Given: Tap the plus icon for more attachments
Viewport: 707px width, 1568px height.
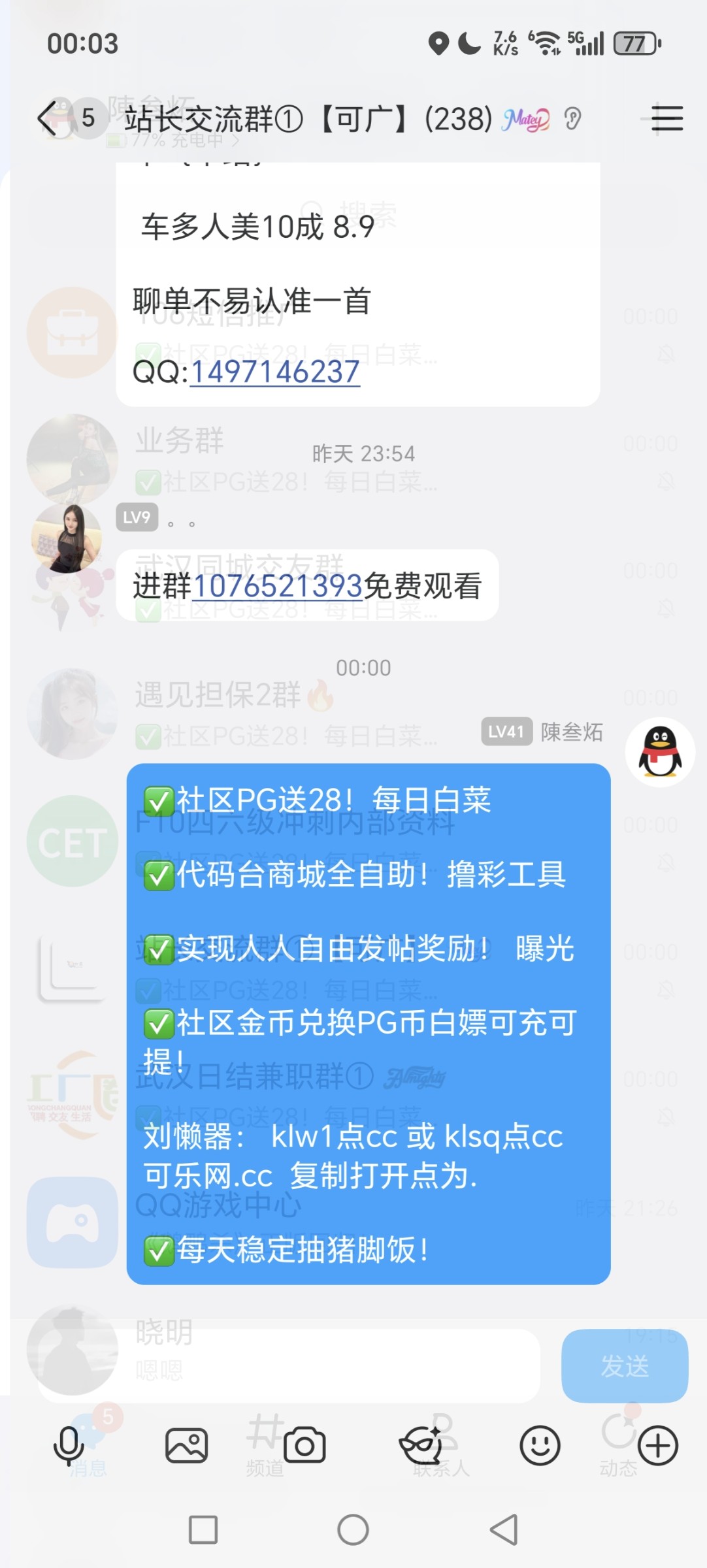Looking at the screenshot, I should pyautogui.click(x=657, y=1445).
